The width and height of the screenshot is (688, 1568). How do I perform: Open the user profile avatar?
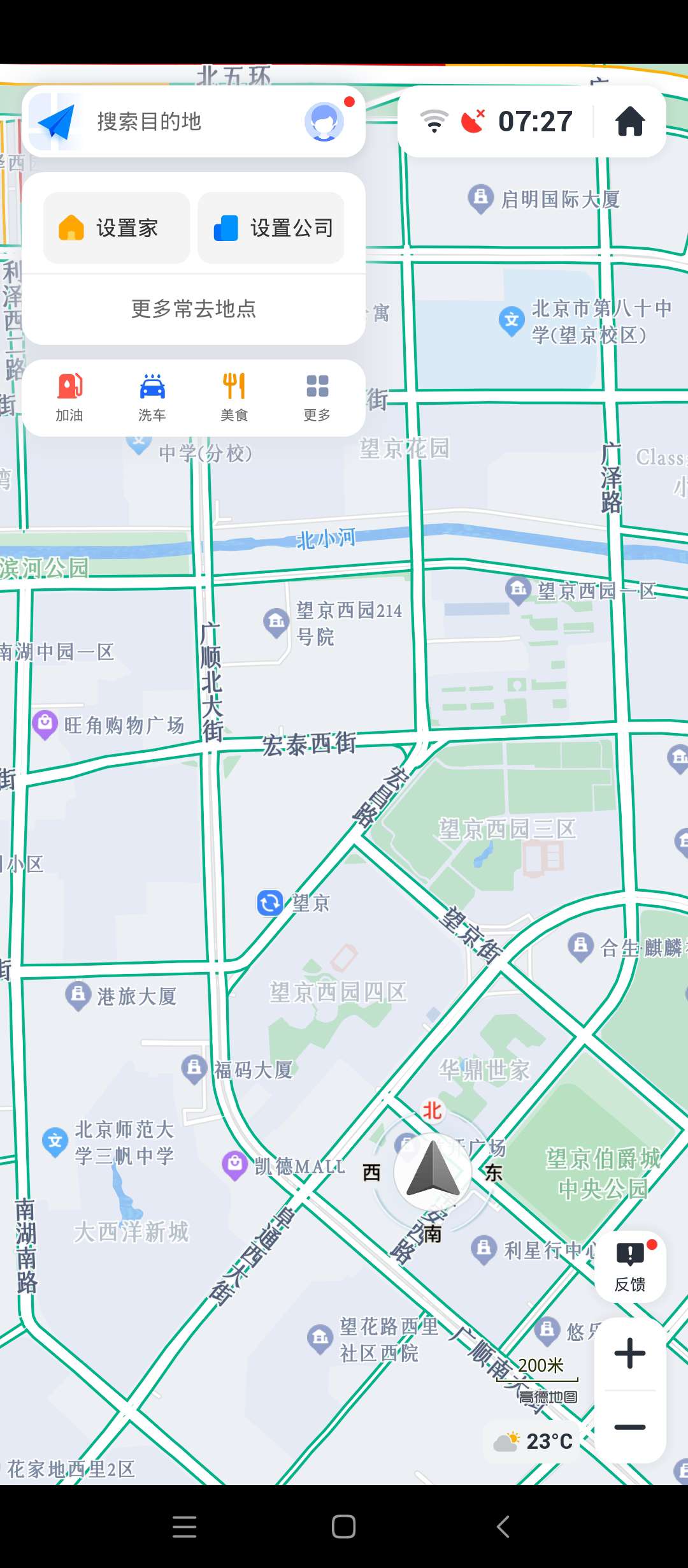(x=324, y=121)
